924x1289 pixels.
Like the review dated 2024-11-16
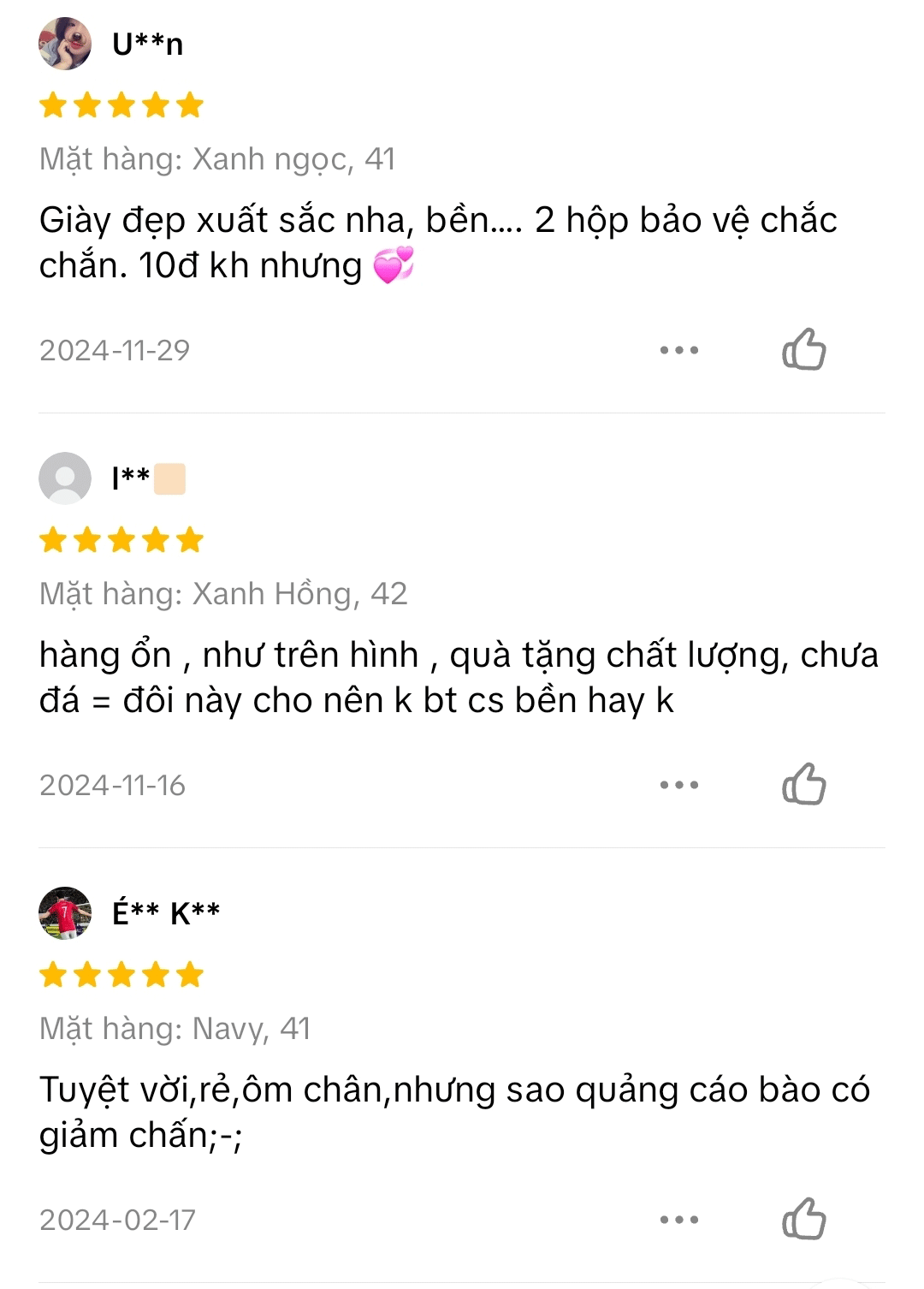point(803,784)
